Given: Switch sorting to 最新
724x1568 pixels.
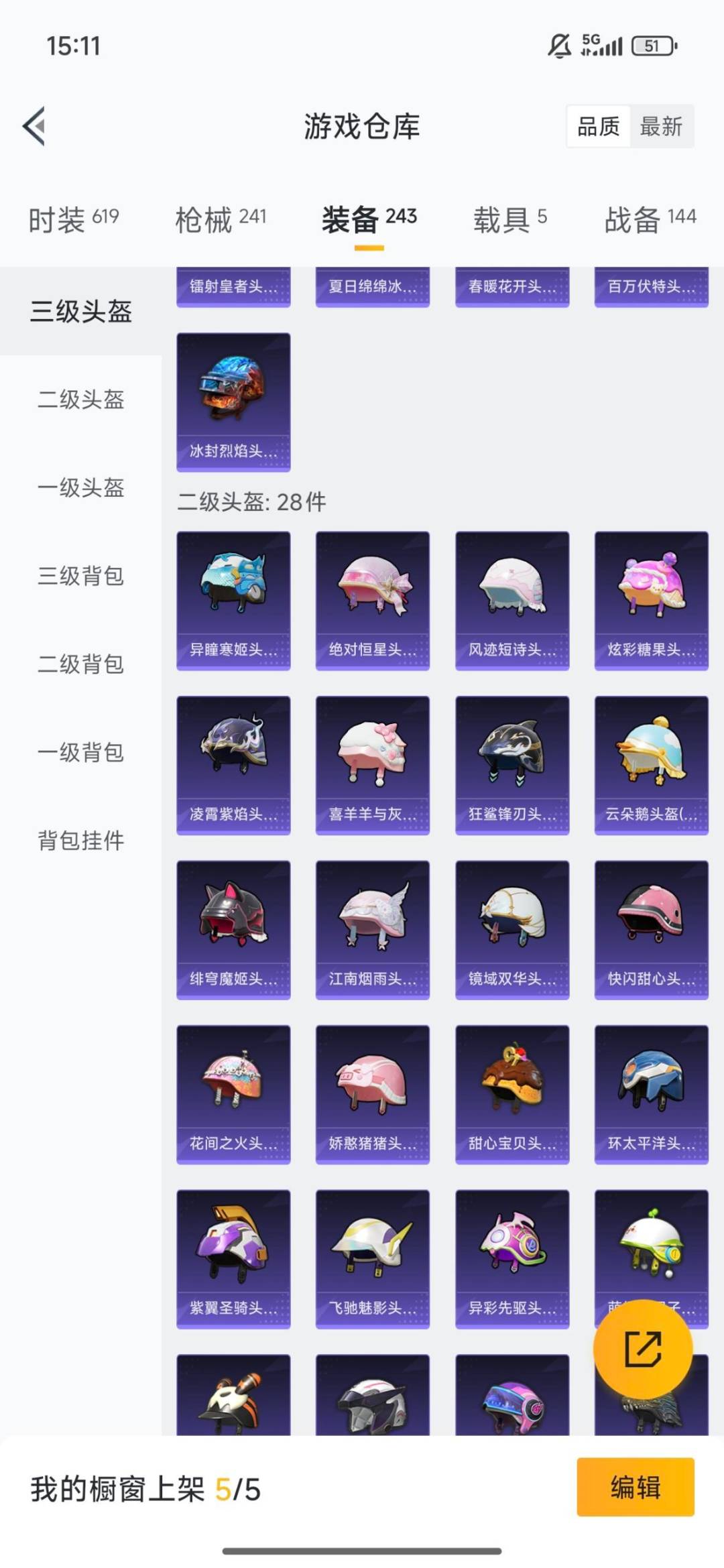Looking at the screenshot, I should point(660,127).
